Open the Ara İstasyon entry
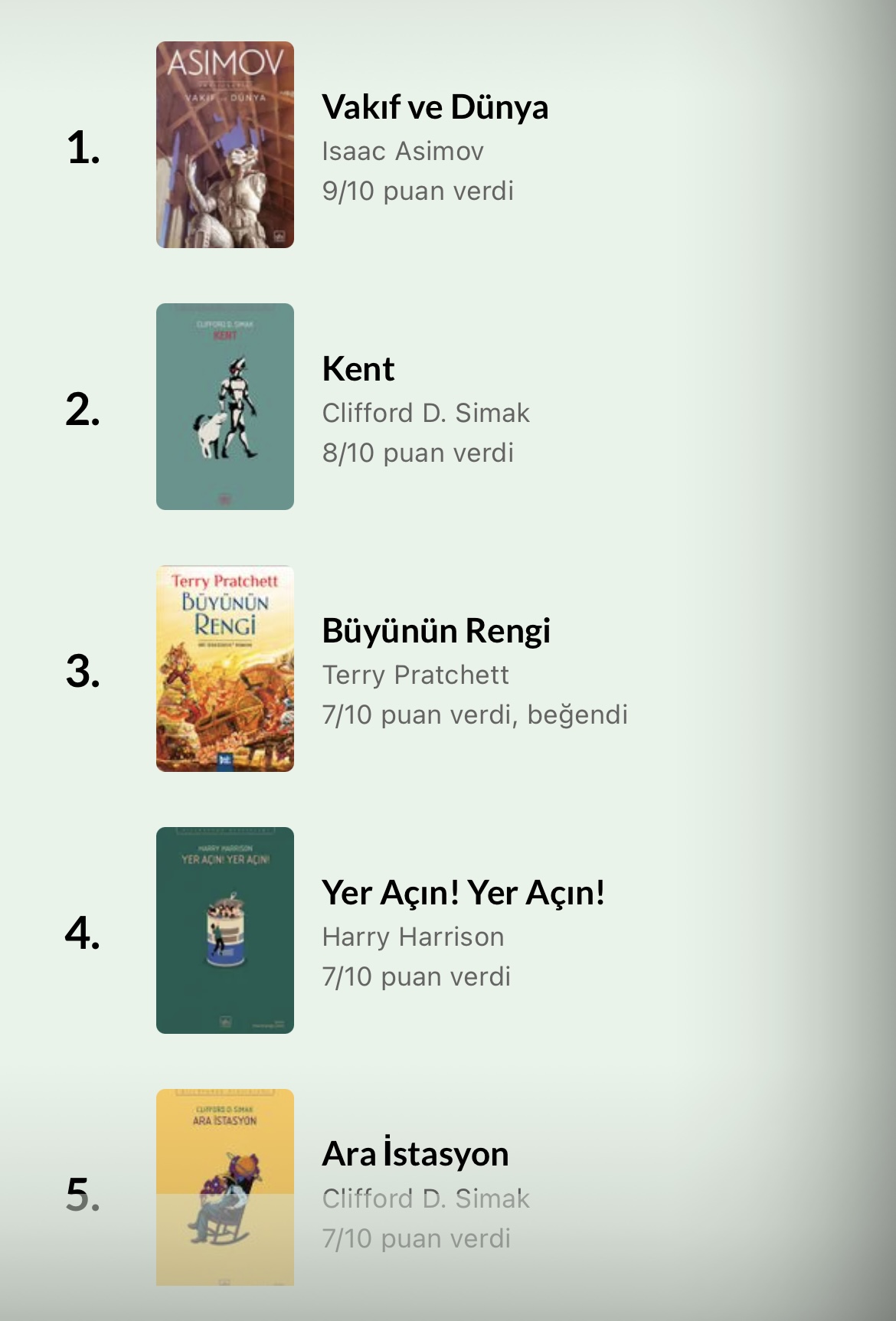The image size is (896, 1321). coord(415,1154)
